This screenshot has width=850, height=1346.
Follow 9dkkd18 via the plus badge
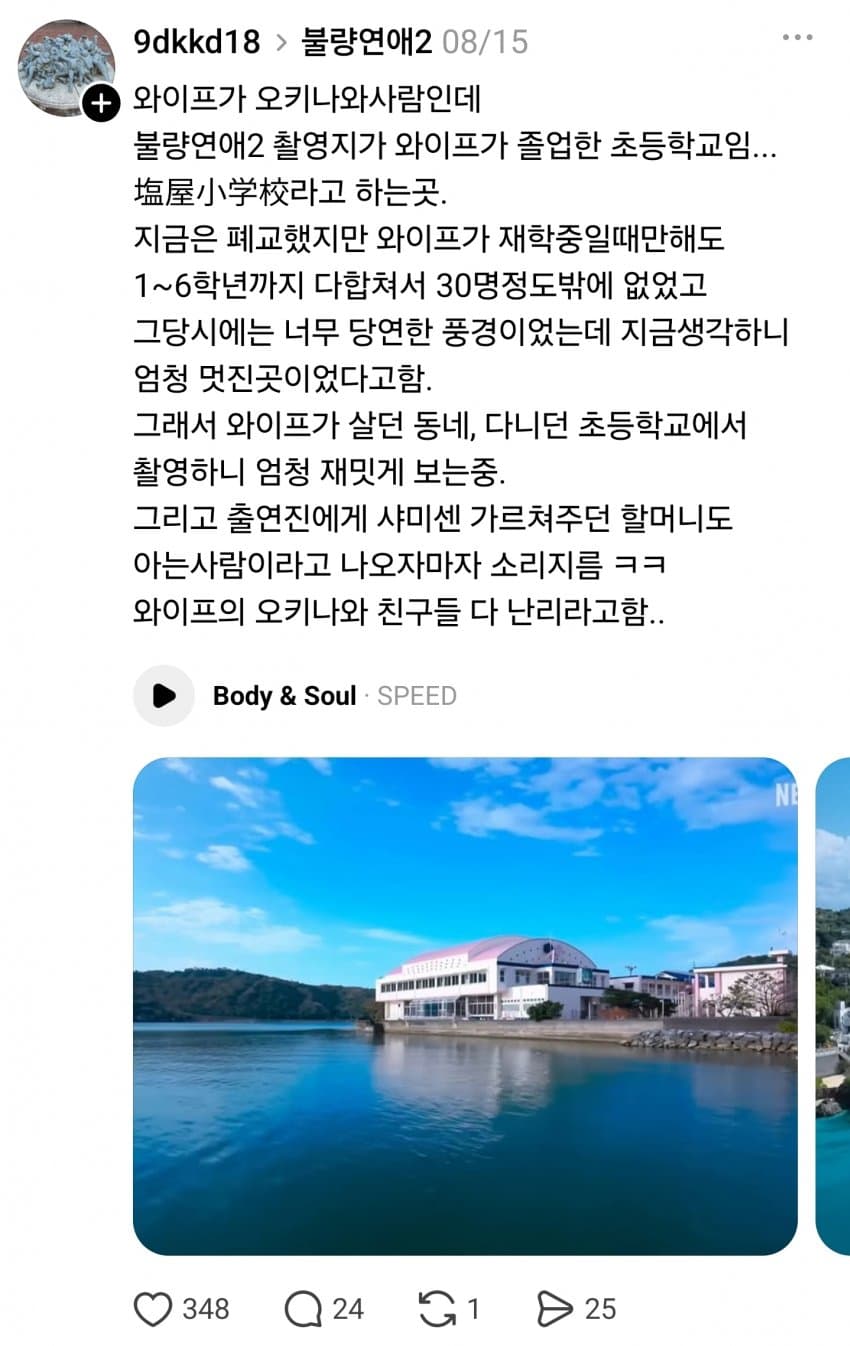click(x=100, y=103)
